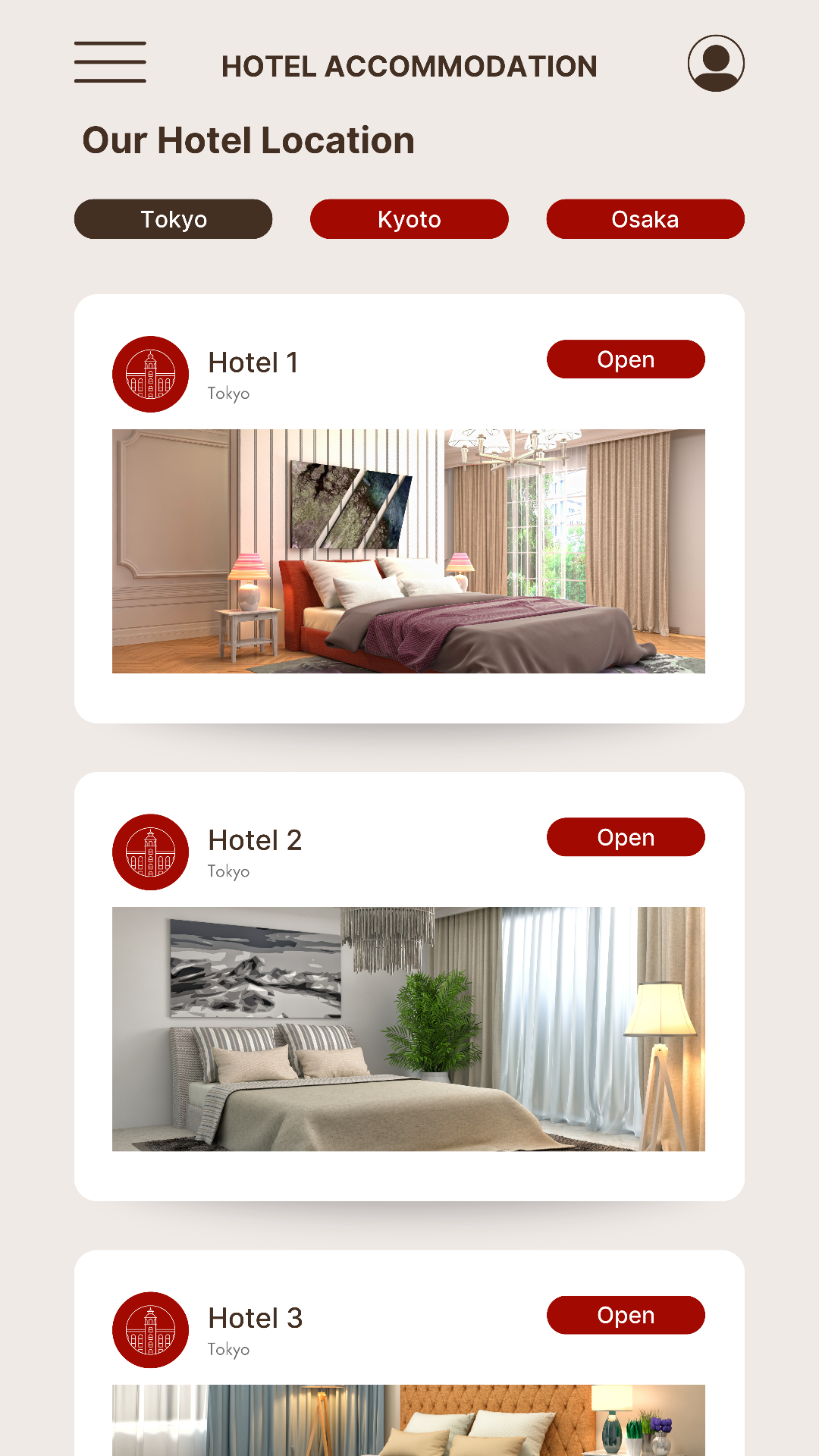The width and height of the screenshot is (819, 1456).
Task: Switch to Kyoto hotels
Action: [409, 219]
